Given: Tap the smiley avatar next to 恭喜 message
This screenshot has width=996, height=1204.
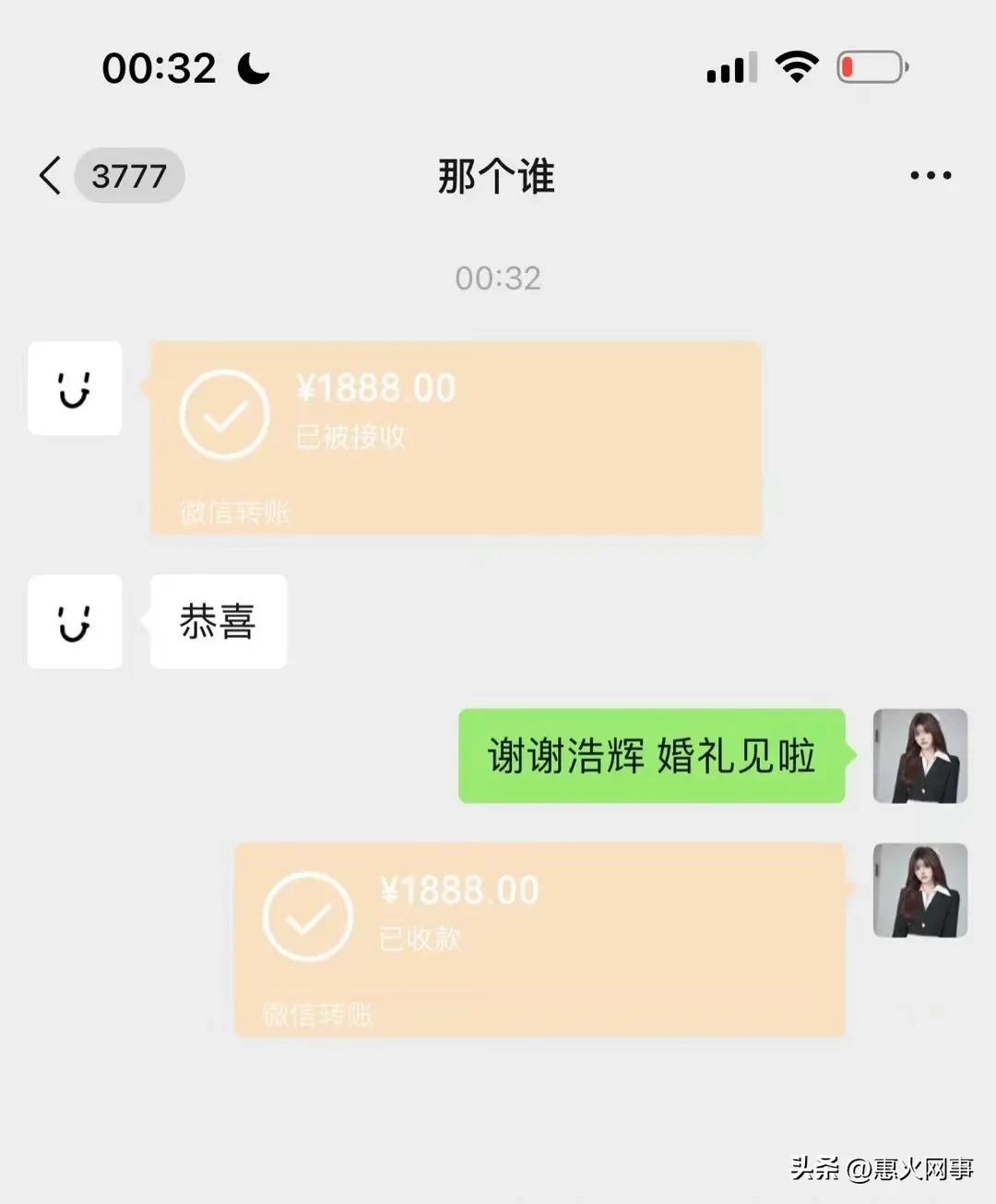Looking at the screenshot, I should (74, 622).
